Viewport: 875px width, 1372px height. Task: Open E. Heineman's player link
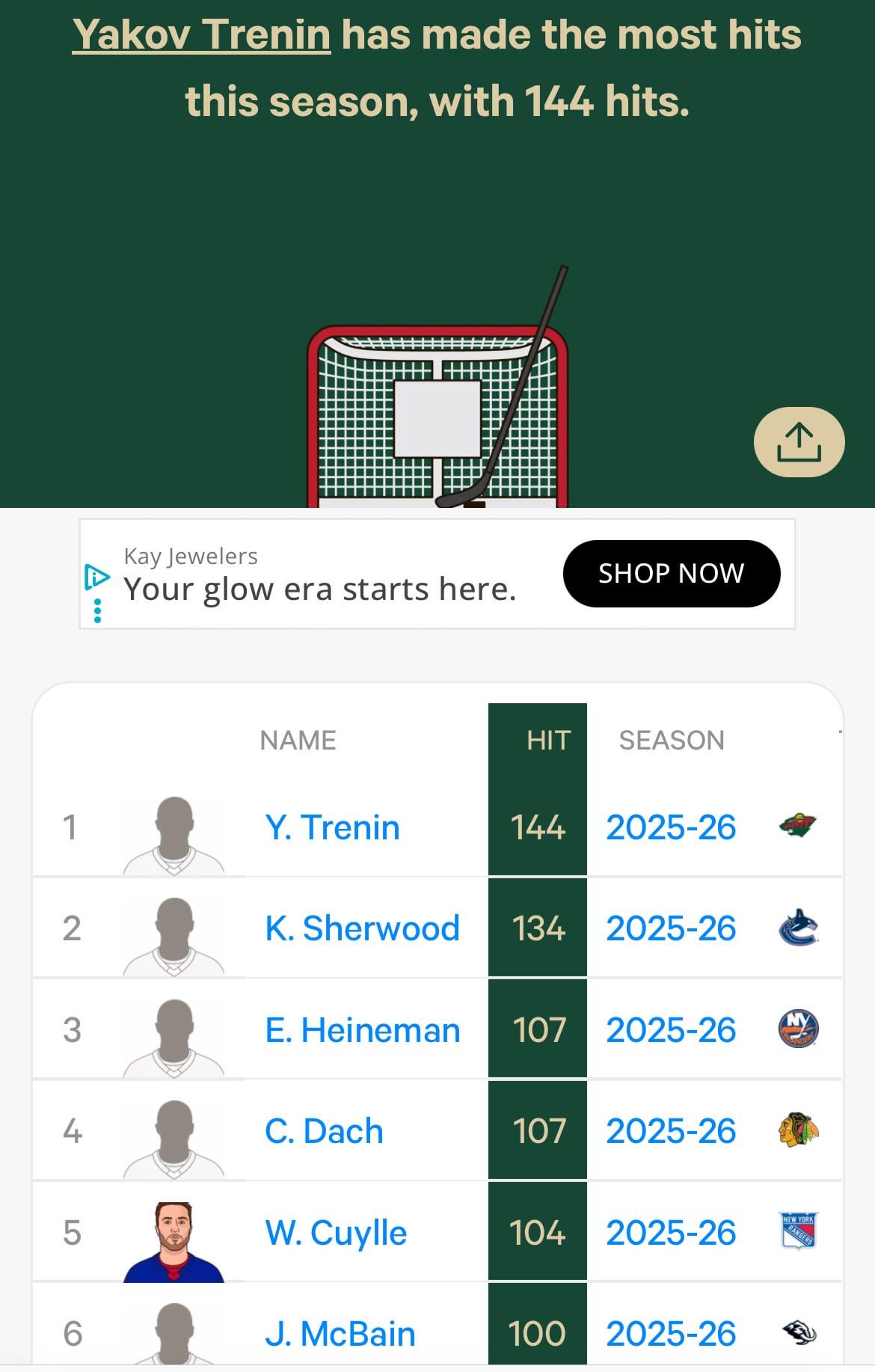pyautogui.click(x=362, y=1031)
